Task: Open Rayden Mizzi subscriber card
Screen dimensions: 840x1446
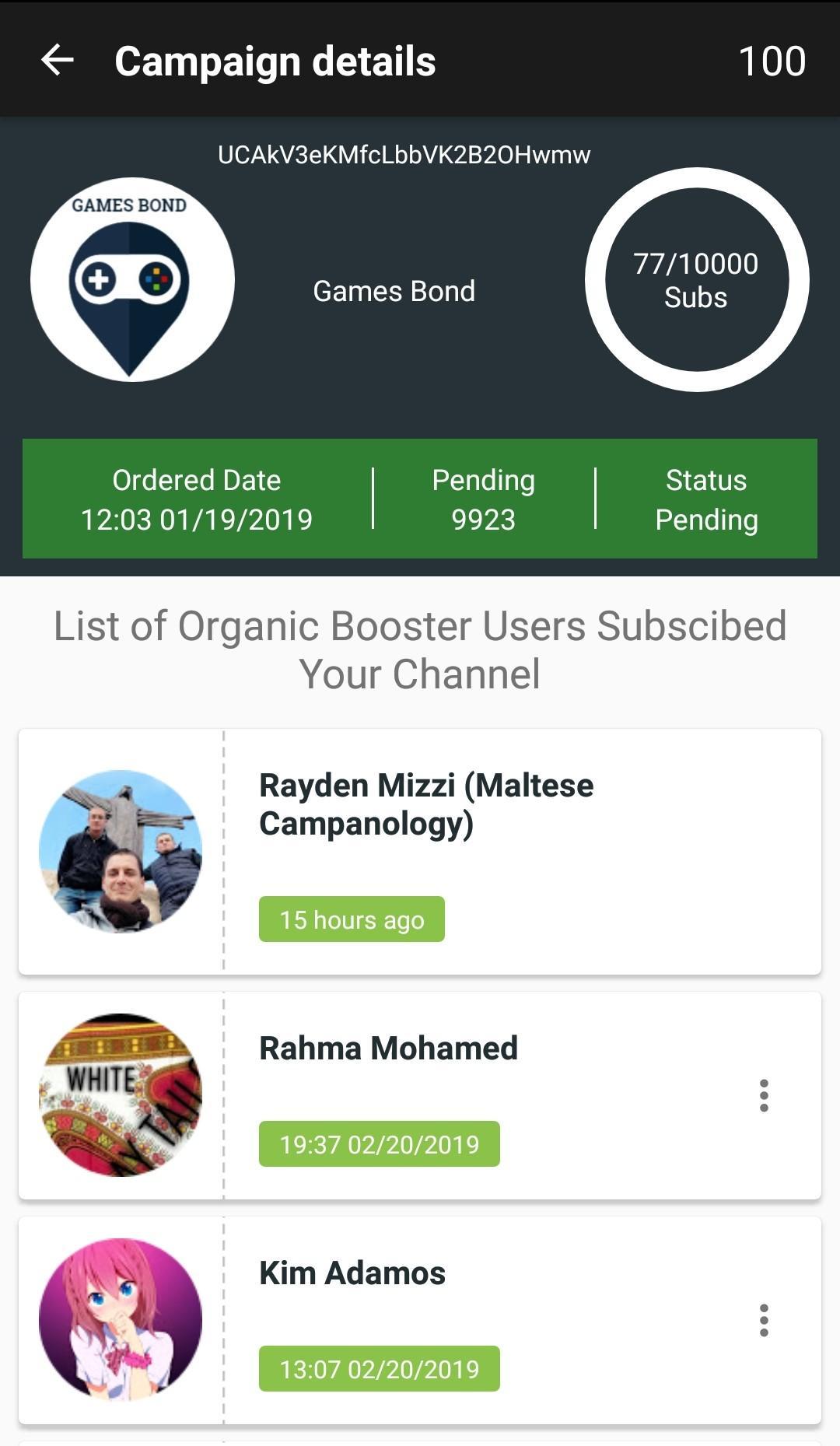Action: pyautogui.click(x=420, y=851)
